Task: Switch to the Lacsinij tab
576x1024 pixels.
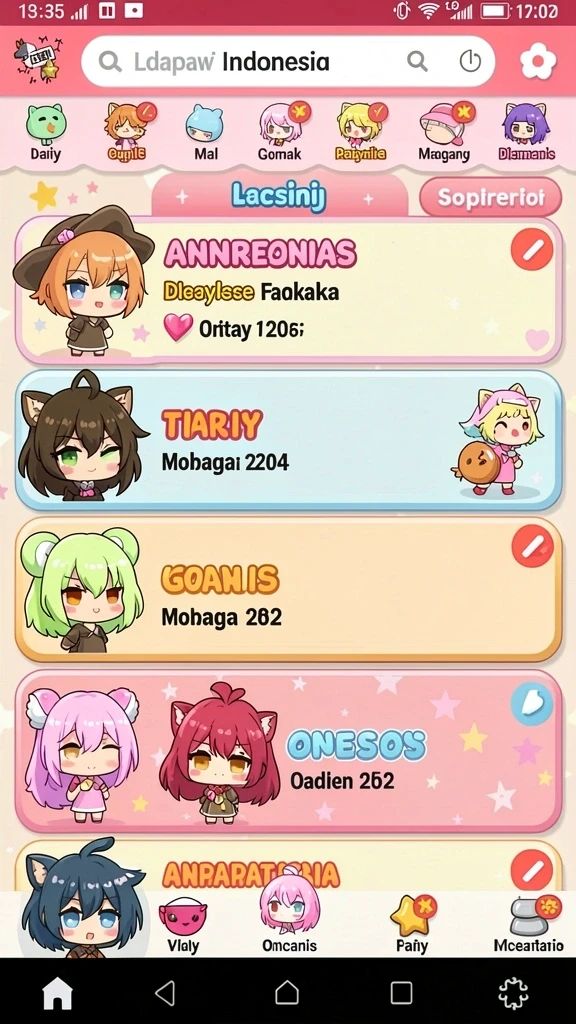Action: pyautogui.click(x=280, y=196)
